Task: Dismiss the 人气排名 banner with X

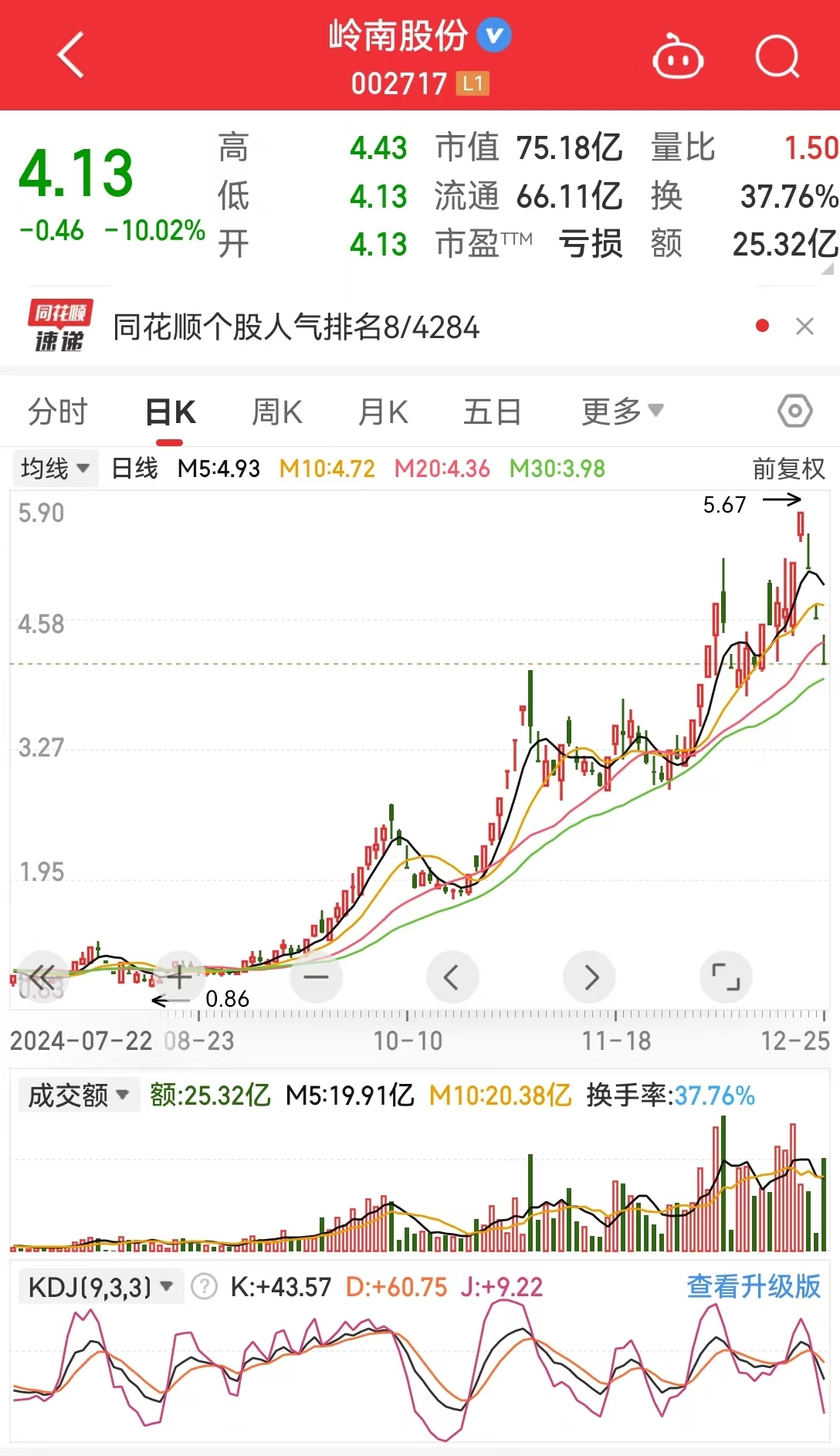Action: (x=806, y=327)
